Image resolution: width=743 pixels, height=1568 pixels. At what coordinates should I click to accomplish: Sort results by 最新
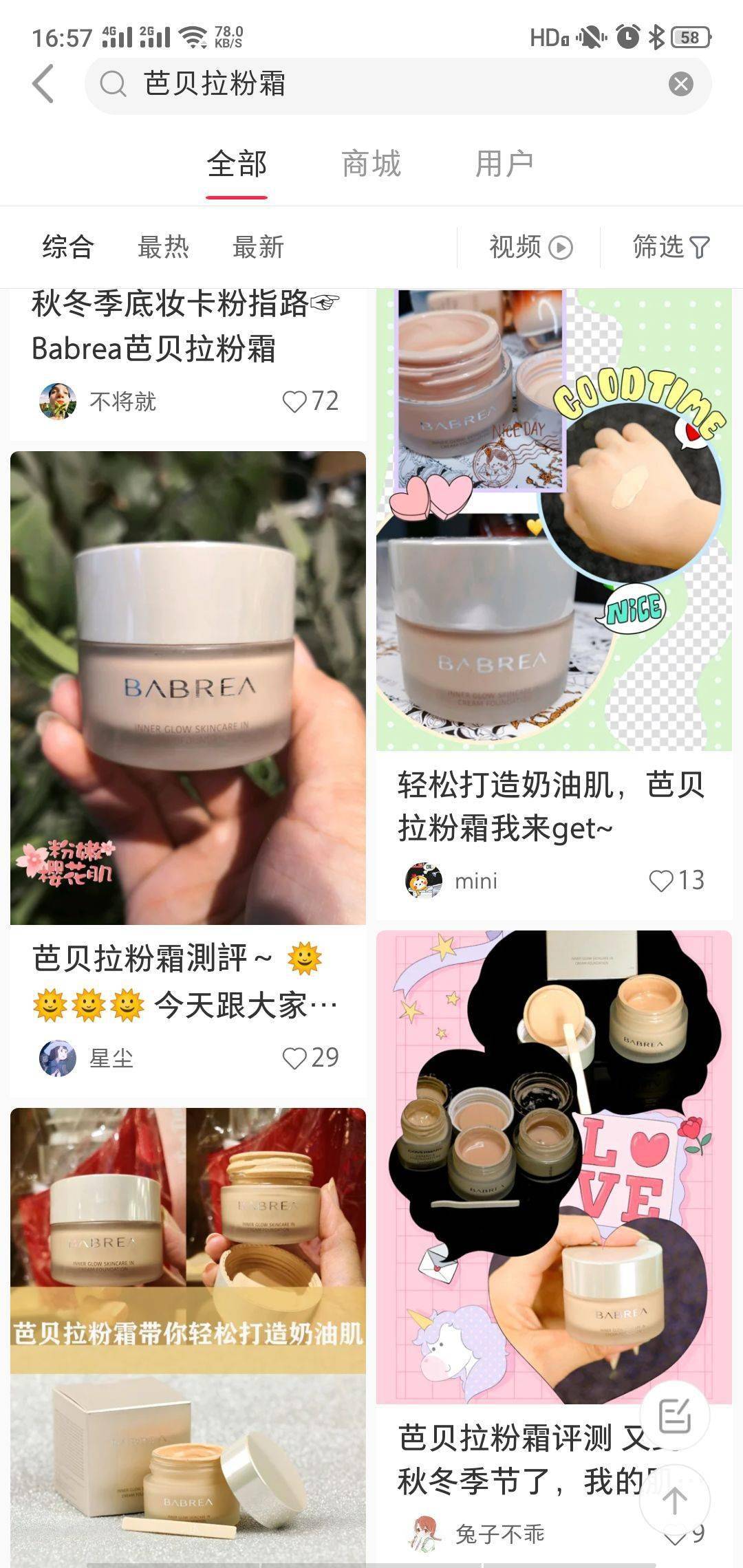click(x=258, y=247)
